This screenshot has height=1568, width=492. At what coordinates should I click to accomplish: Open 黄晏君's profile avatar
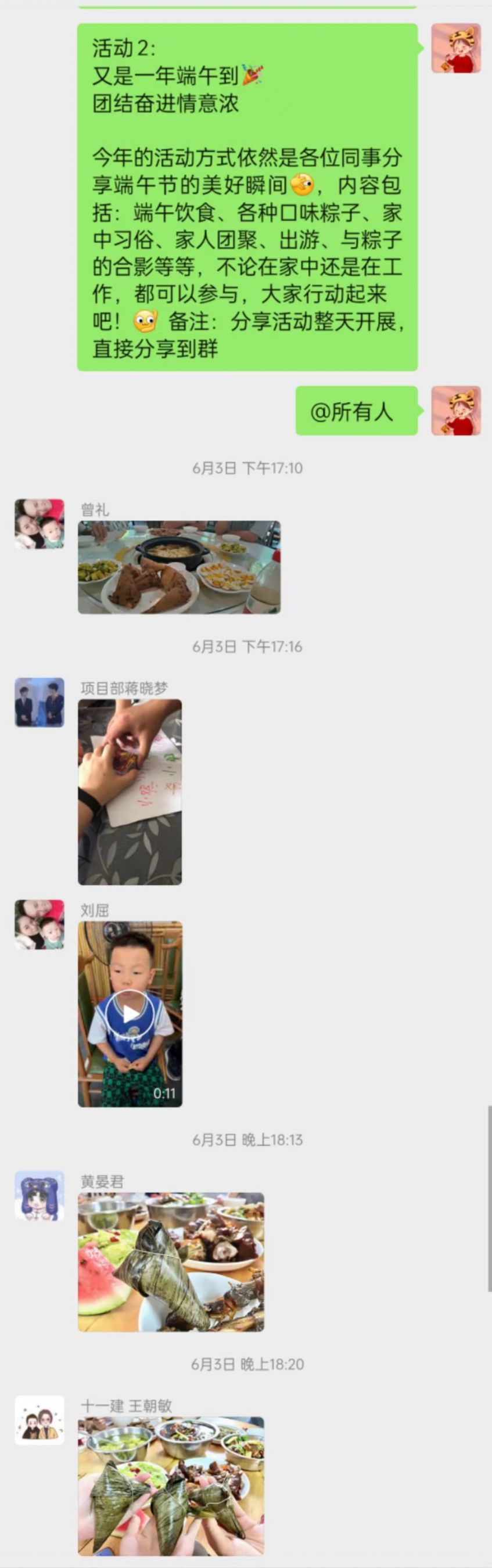pyautogui.click(x=39, y=1196)
